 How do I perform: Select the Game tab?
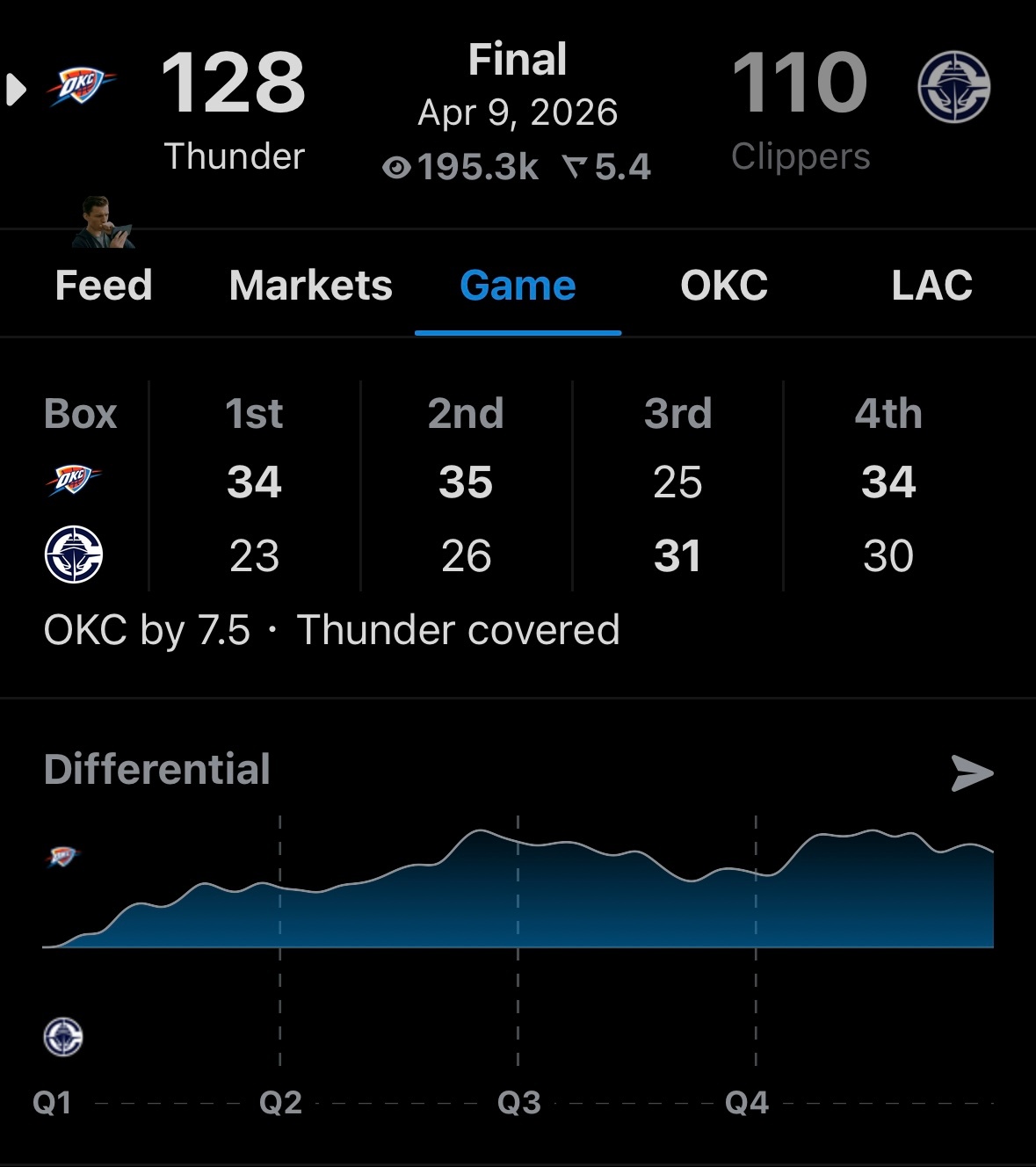pyautogui.click(x=518, y=286)
